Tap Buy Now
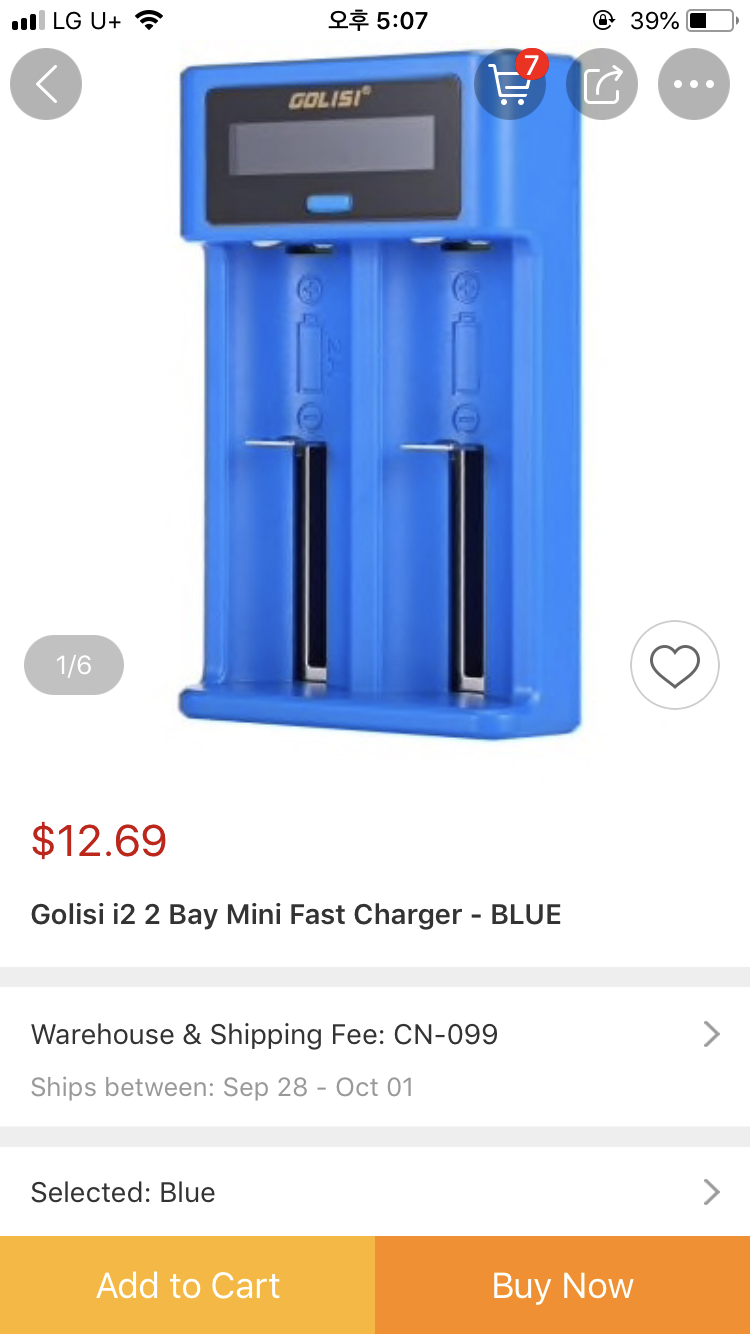The width and height of the screenshot is (750, 1334). click(563, 1285)
